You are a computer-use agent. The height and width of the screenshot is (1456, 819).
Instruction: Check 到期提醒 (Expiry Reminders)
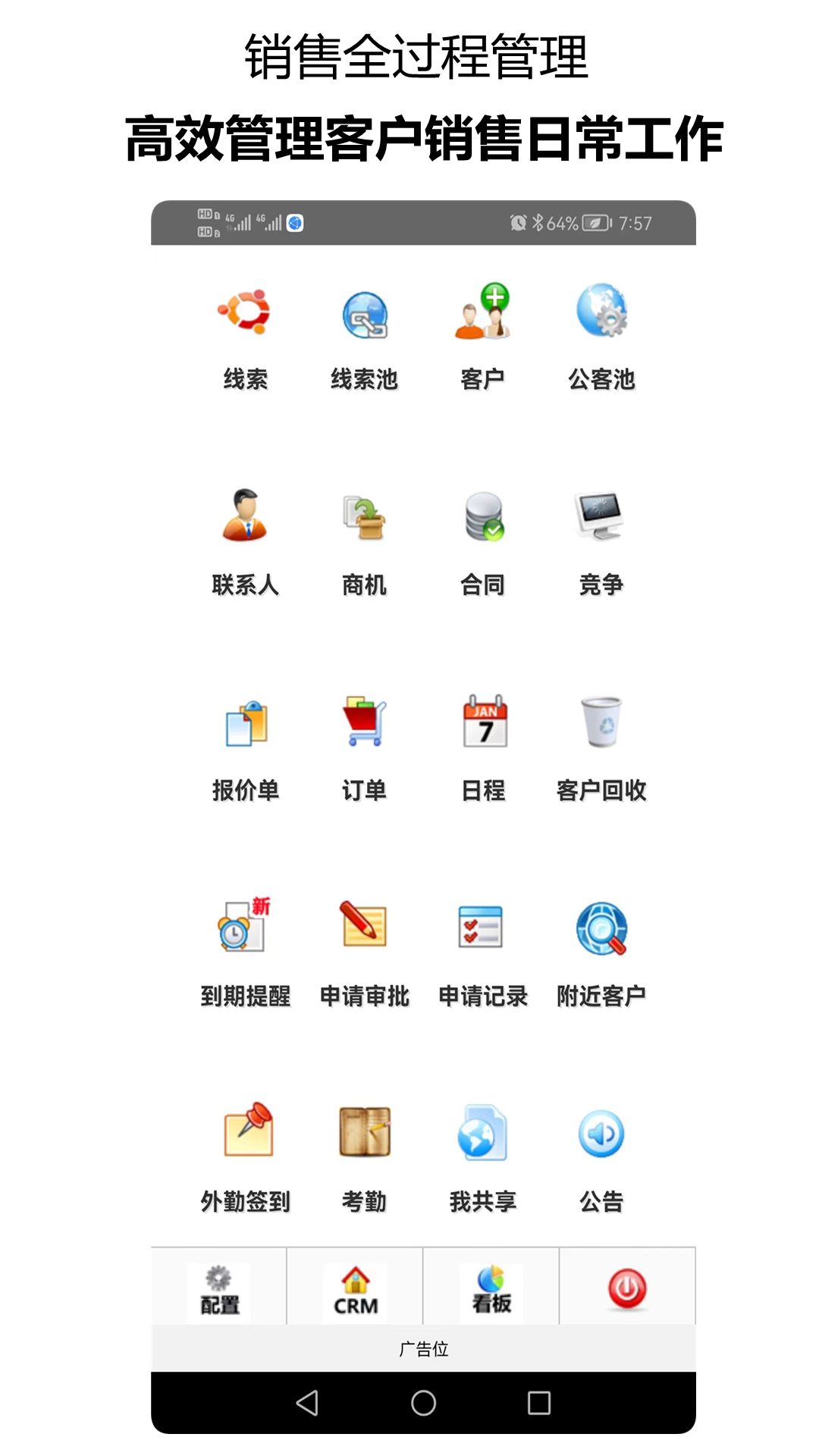coord(246,952)
